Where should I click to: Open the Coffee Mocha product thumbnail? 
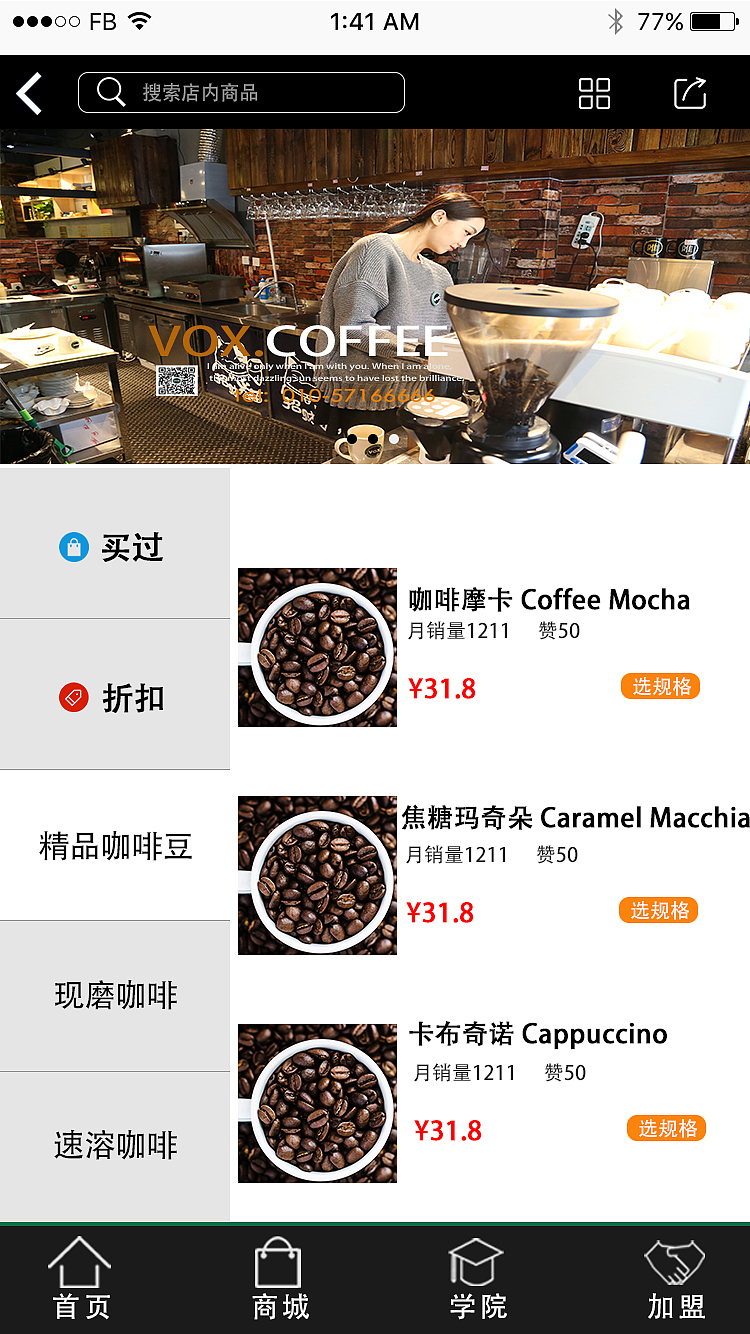pos(316,647)
